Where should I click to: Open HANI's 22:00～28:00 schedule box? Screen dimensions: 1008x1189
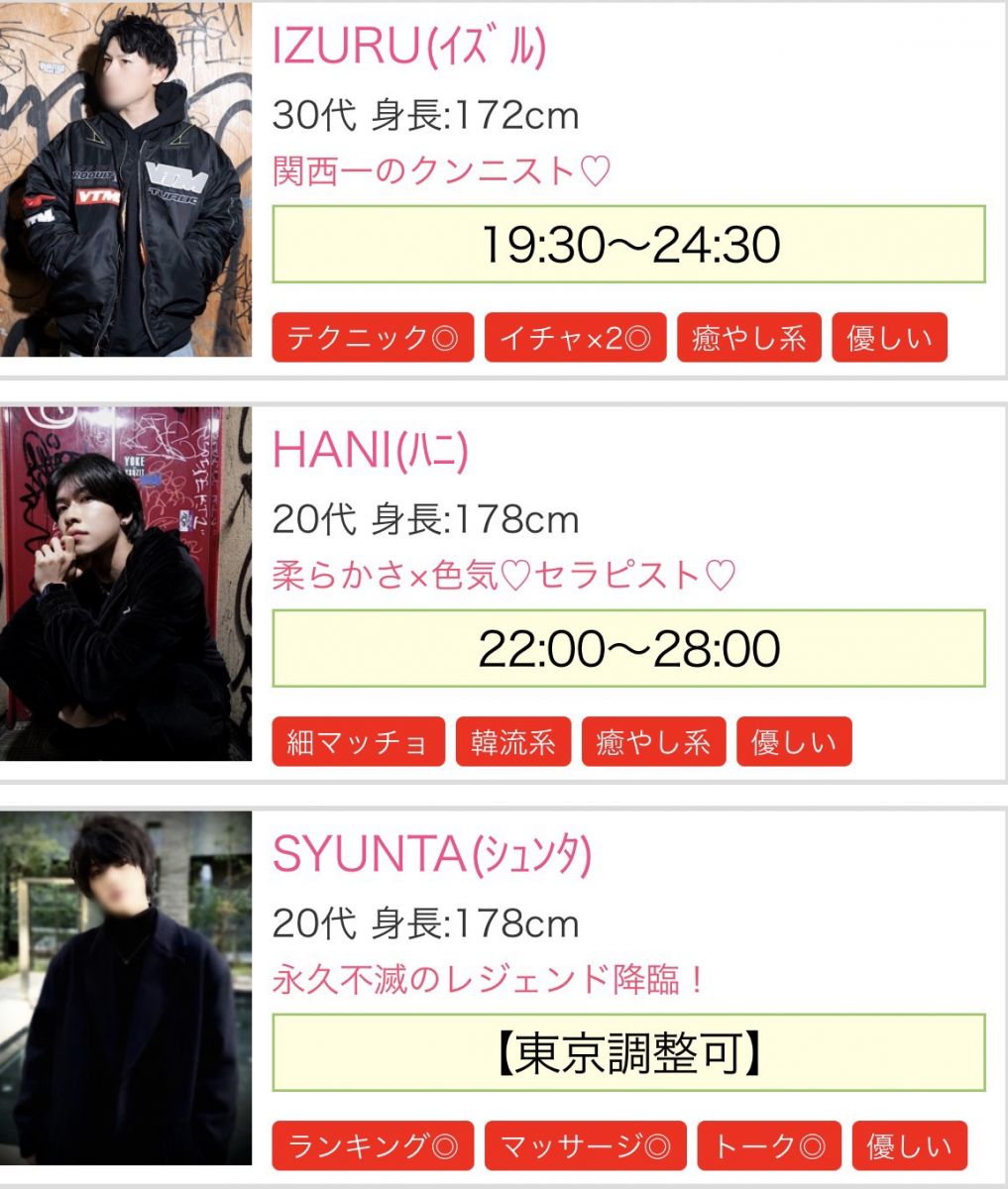click(628, 649)
